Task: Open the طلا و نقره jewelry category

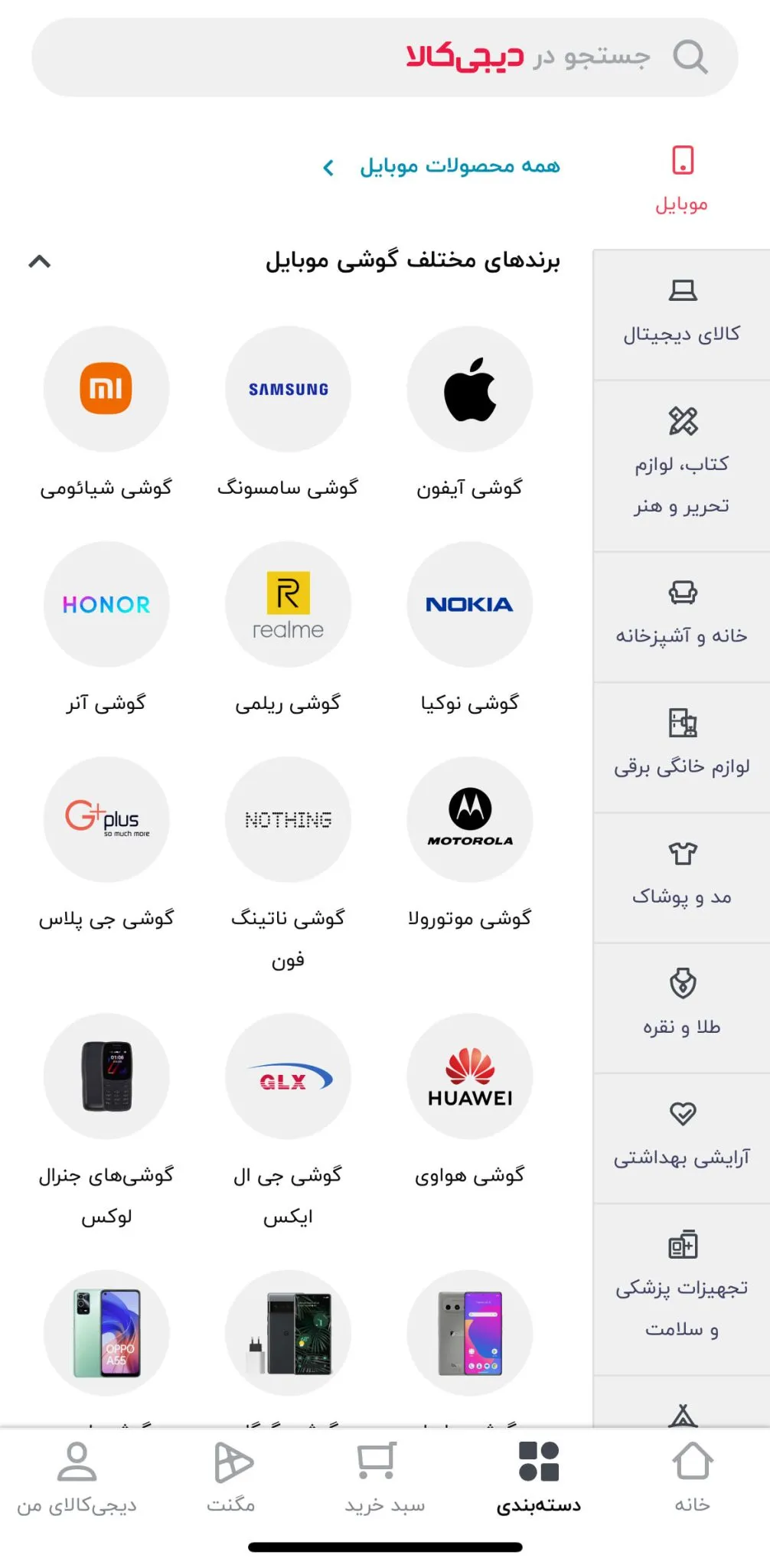Action: pos(684,982)
